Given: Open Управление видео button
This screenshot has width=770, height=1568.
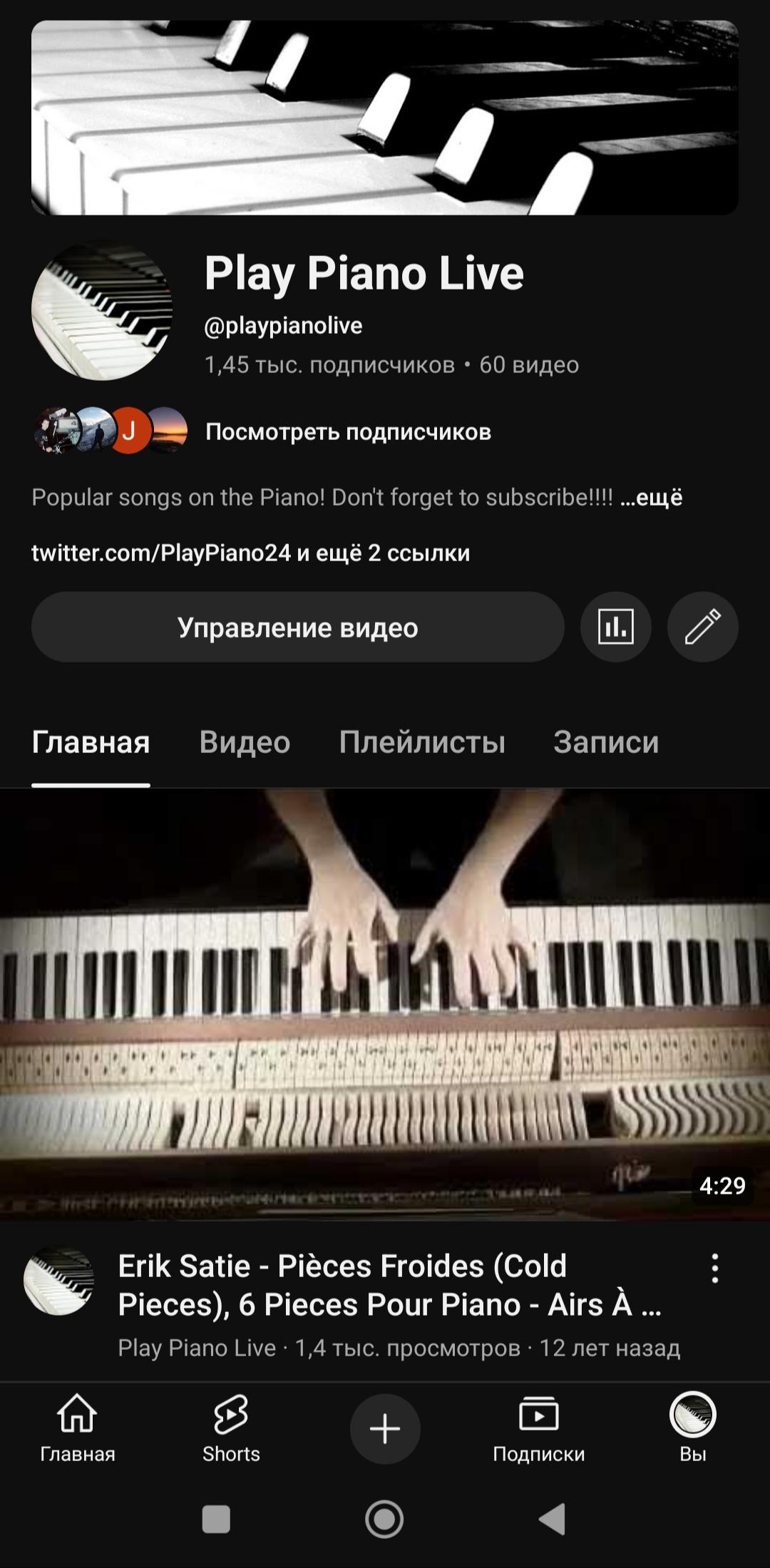Looking at the screenshot, I should [298, 627].
